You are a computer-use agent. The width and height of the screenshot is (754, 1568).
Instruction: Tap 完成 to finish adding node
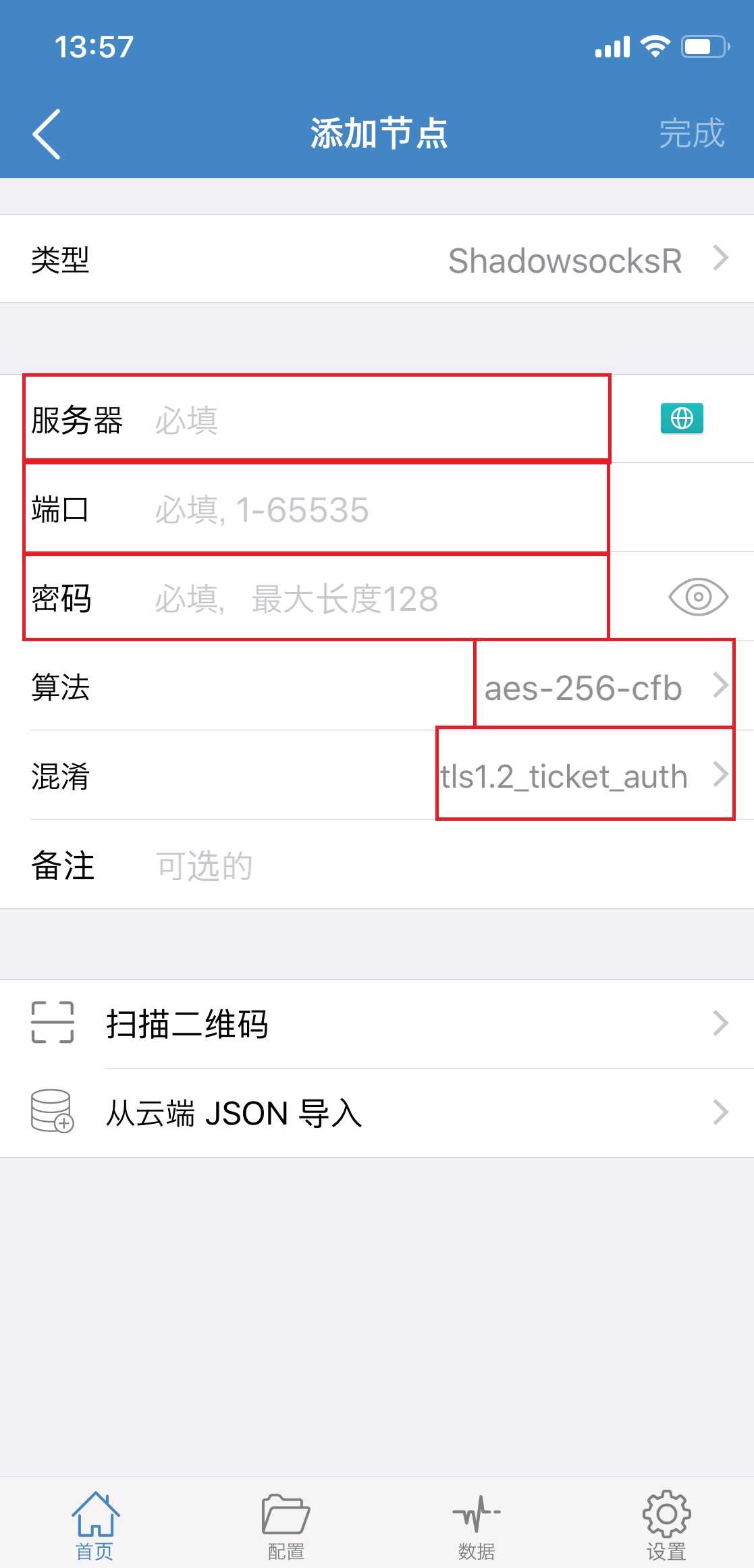[691, 134]
